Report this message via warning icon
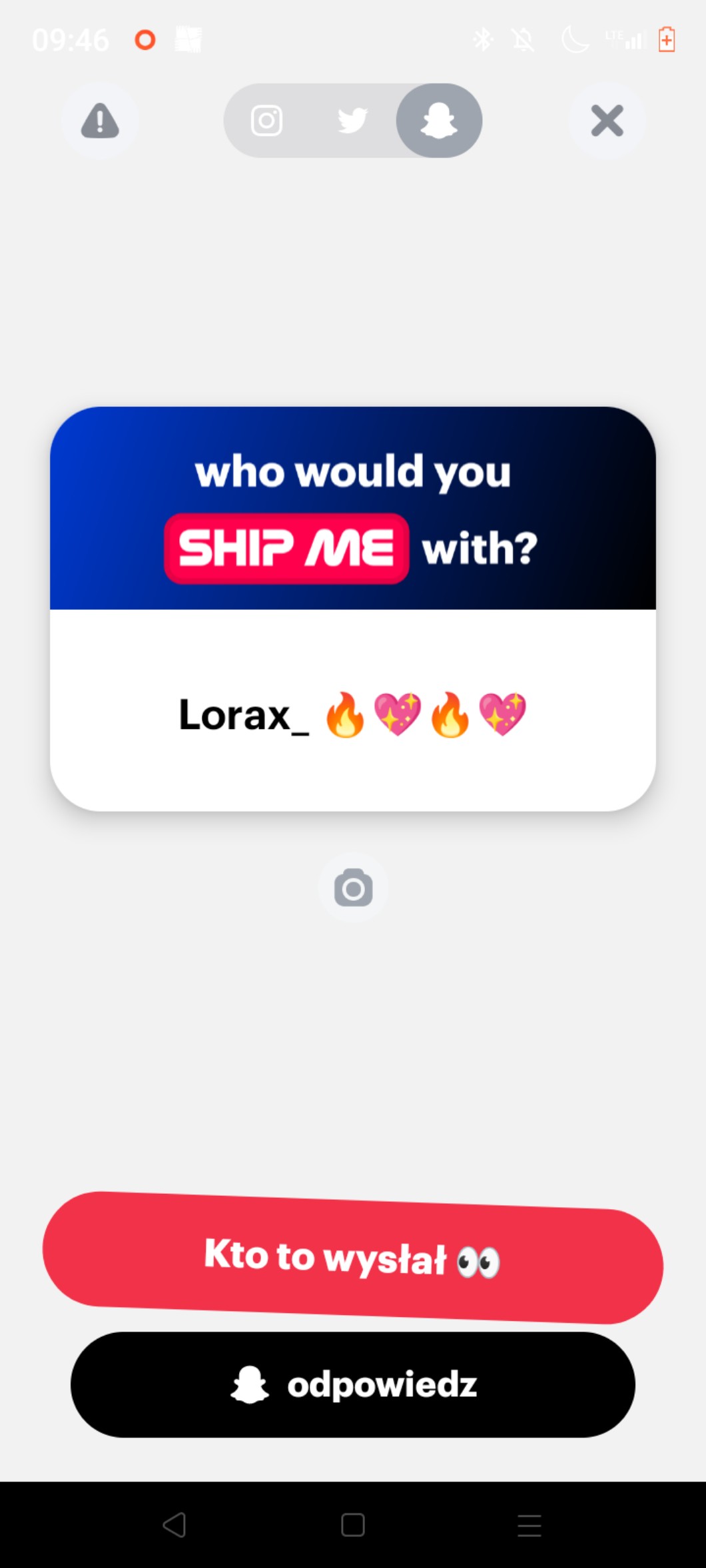 [x=100, y=121]
